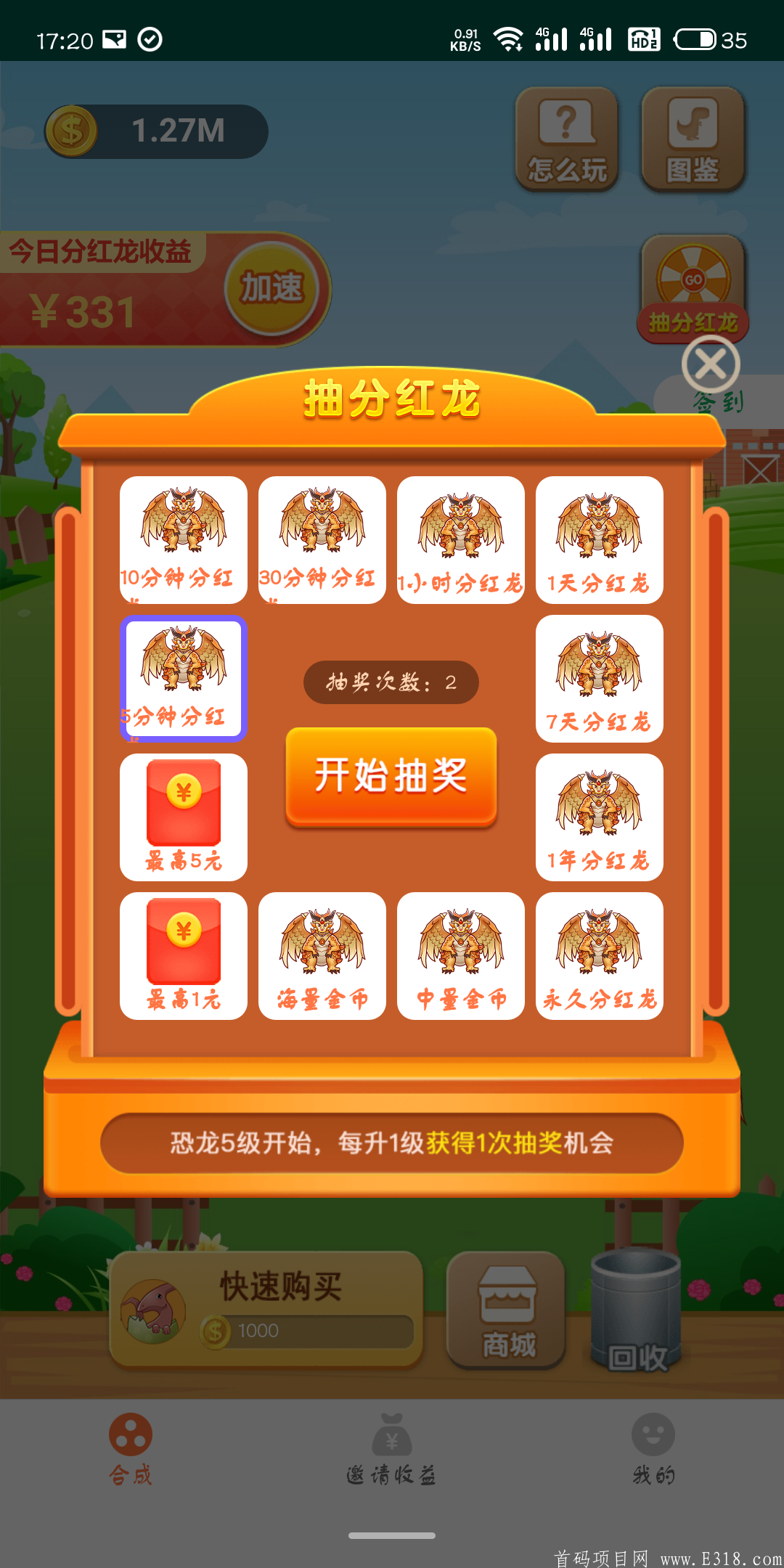Tap 快速购买 quick buy for 1000

(x=266, y=1307)
